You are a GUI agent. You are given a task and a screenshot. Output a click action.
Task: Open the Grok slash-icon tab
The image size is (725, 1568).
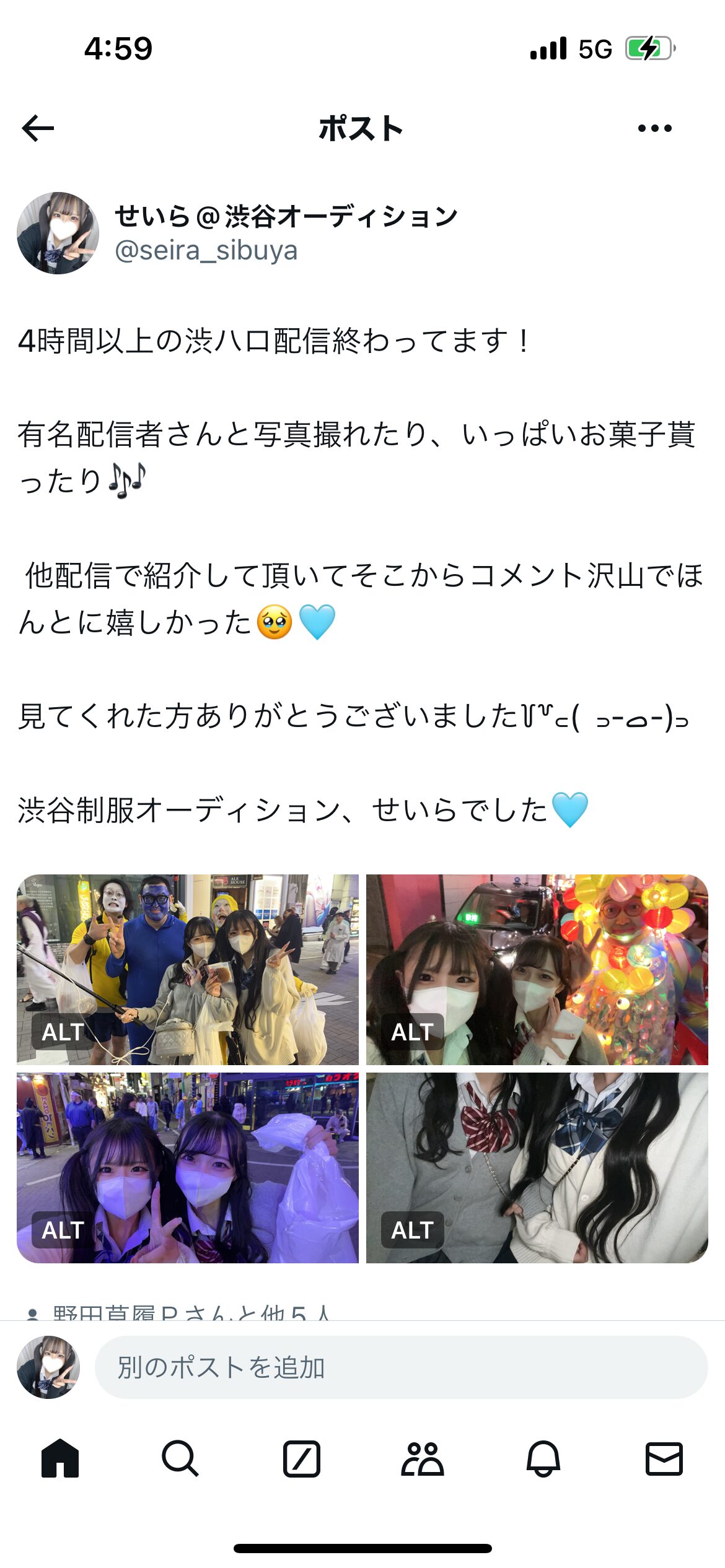pyautogui.click(x=301, y=1459)
